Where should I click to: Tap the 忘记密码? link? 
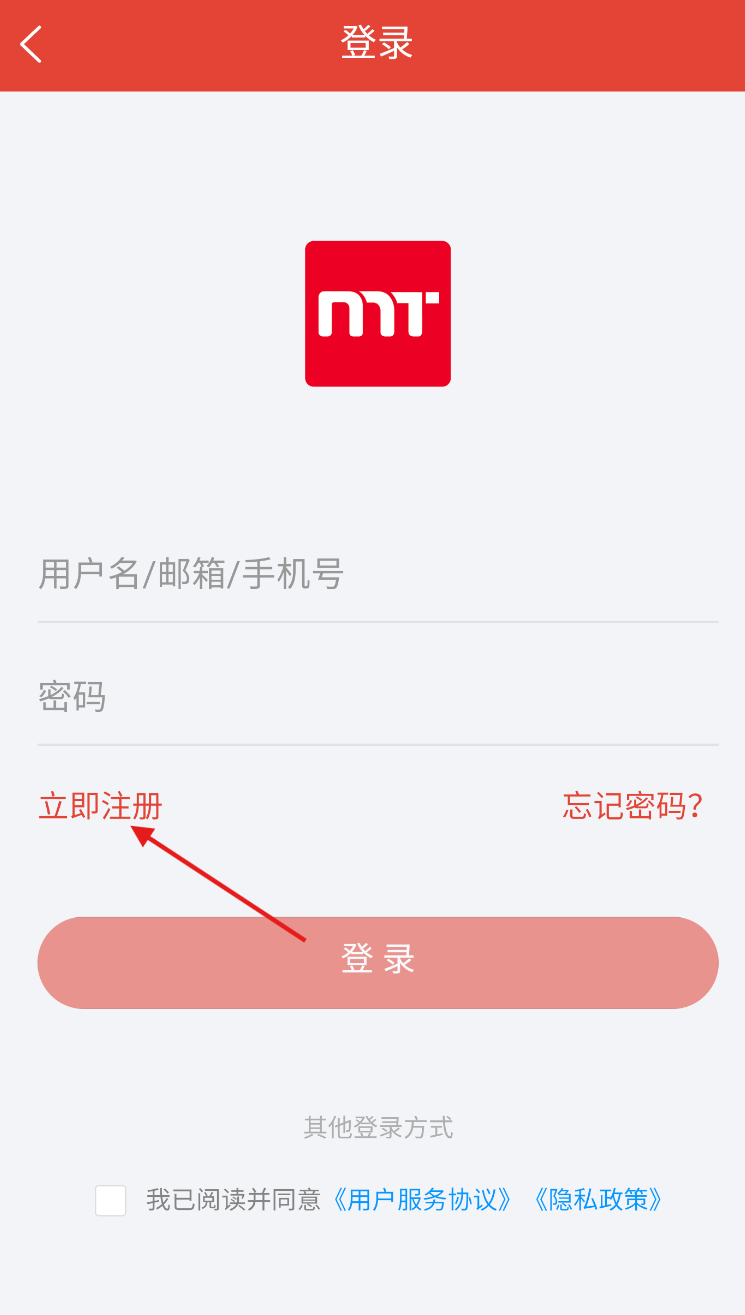[633, 806]
